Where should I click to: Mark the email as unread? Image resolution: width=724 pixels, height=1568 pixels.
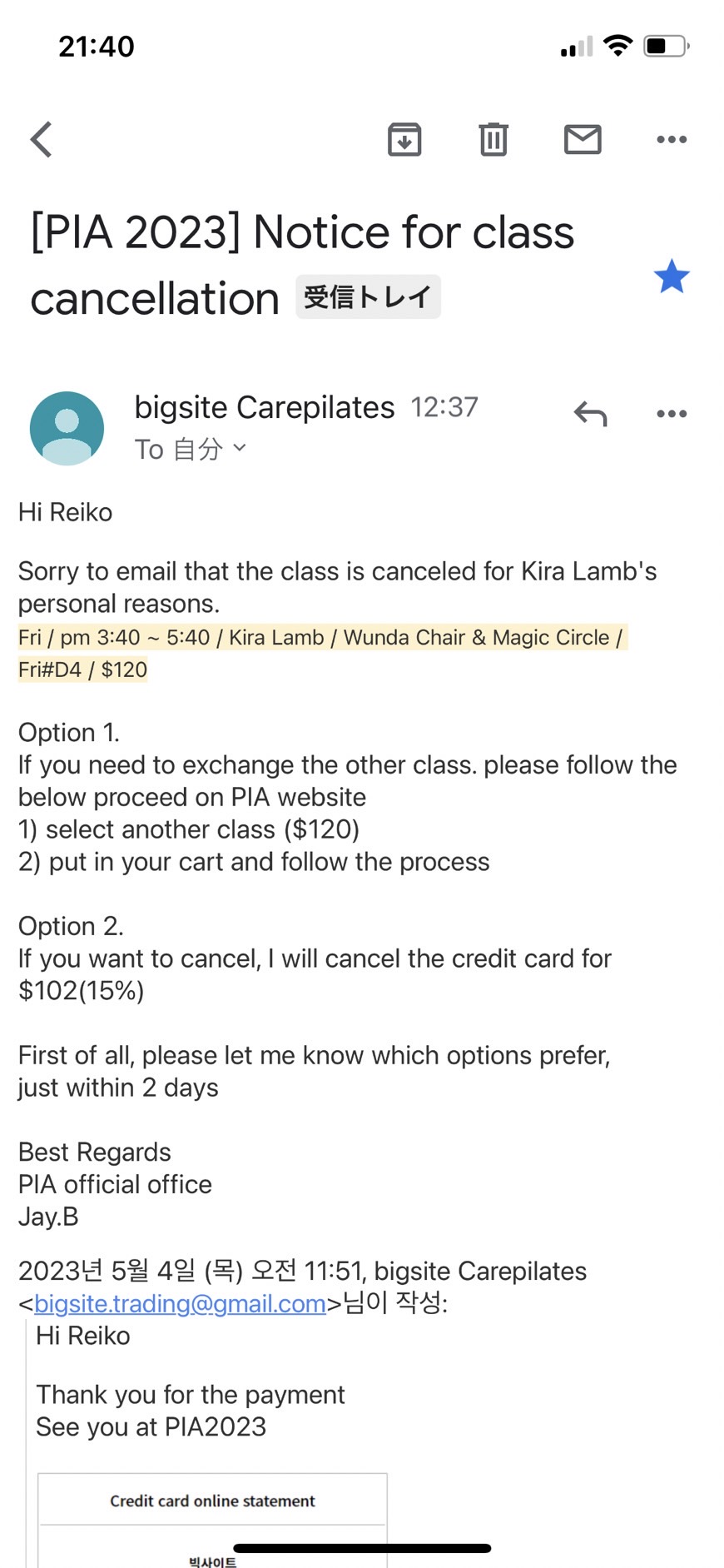coord(583,139)
